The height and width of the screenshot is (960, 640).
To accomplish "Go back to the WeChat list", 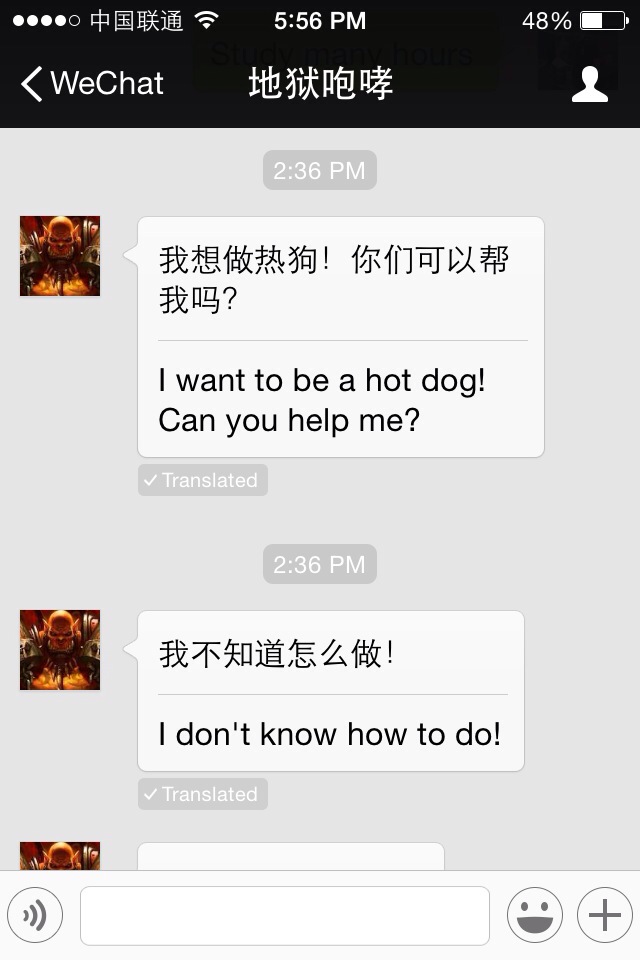I will click(x=92, y=84).
